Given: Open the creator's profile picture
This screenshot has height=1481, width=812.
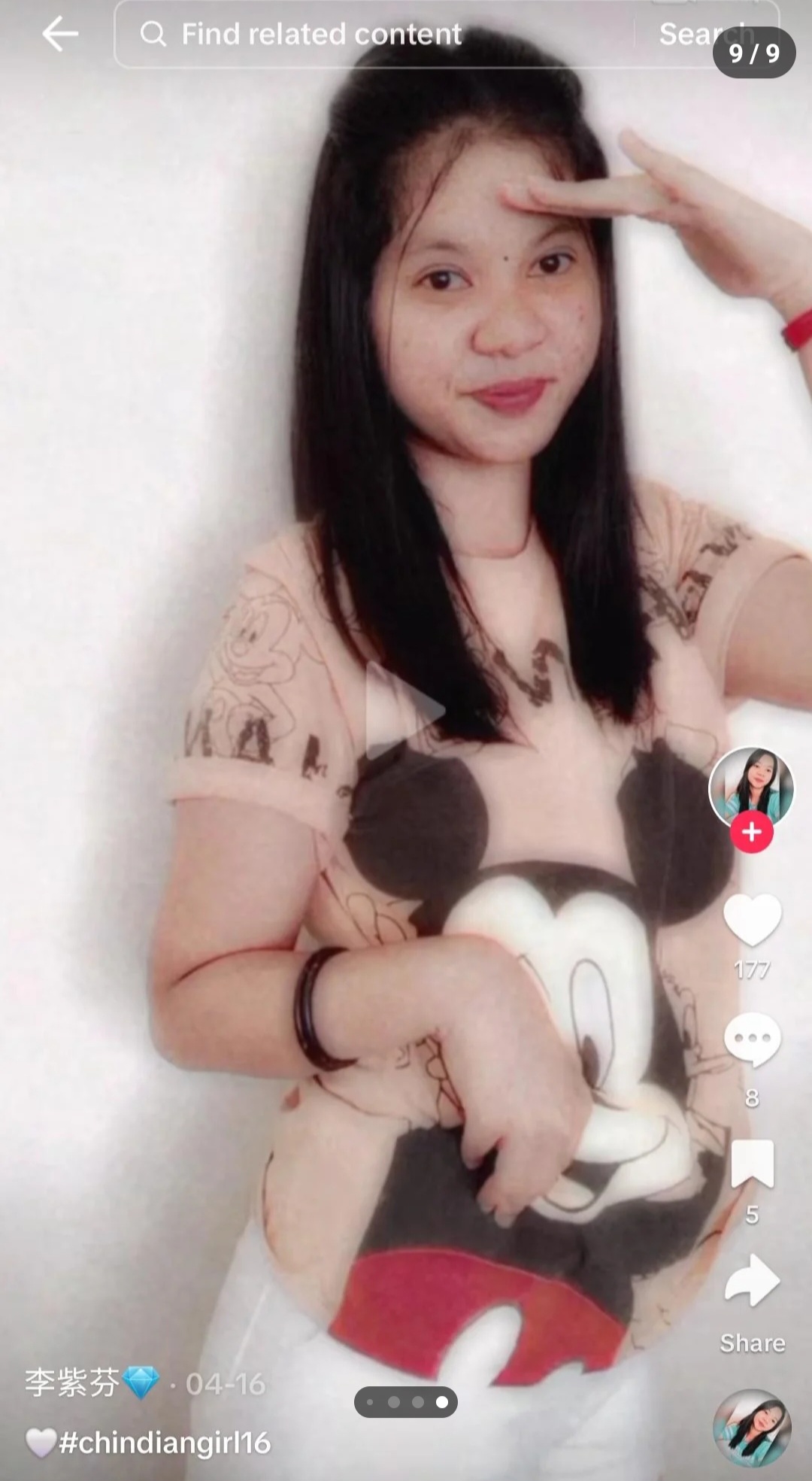Looking at the screenshot, I should [x=751, y=788].
